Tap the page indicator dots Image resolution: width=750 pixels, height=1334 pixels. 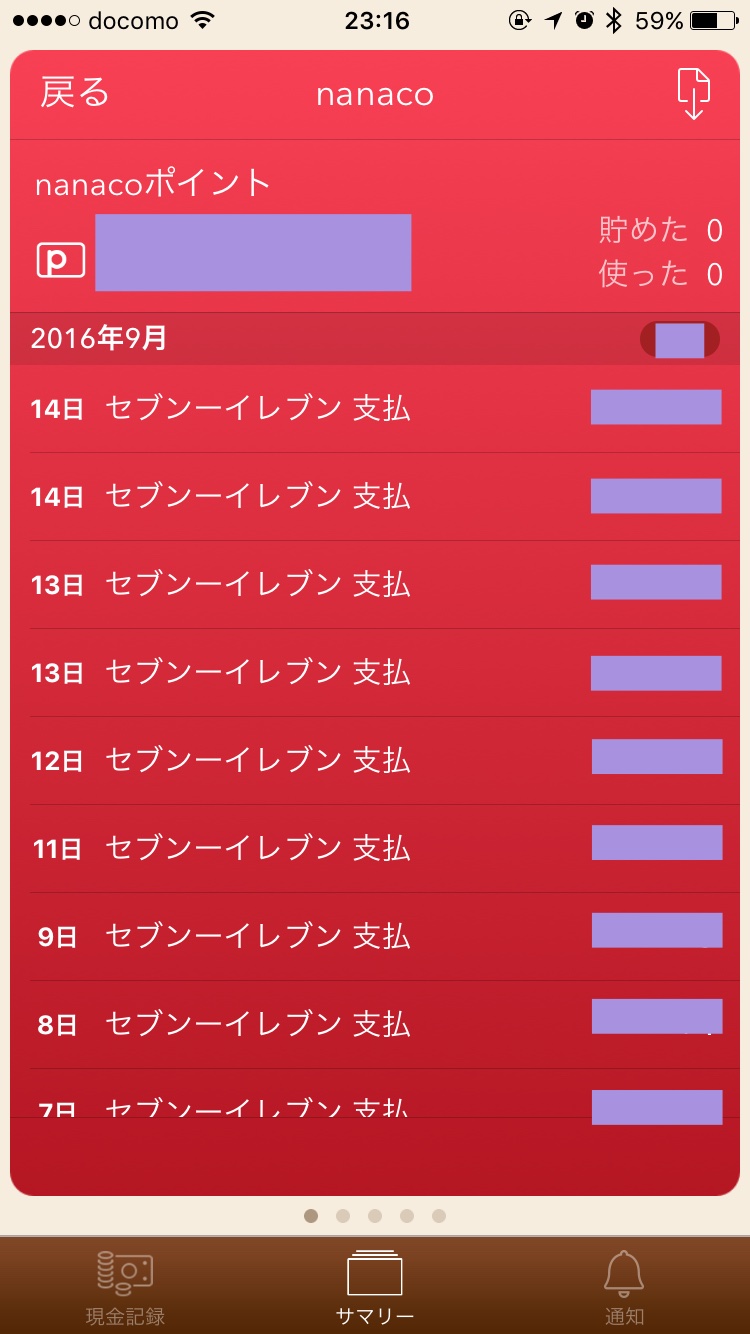(375, 1216)
